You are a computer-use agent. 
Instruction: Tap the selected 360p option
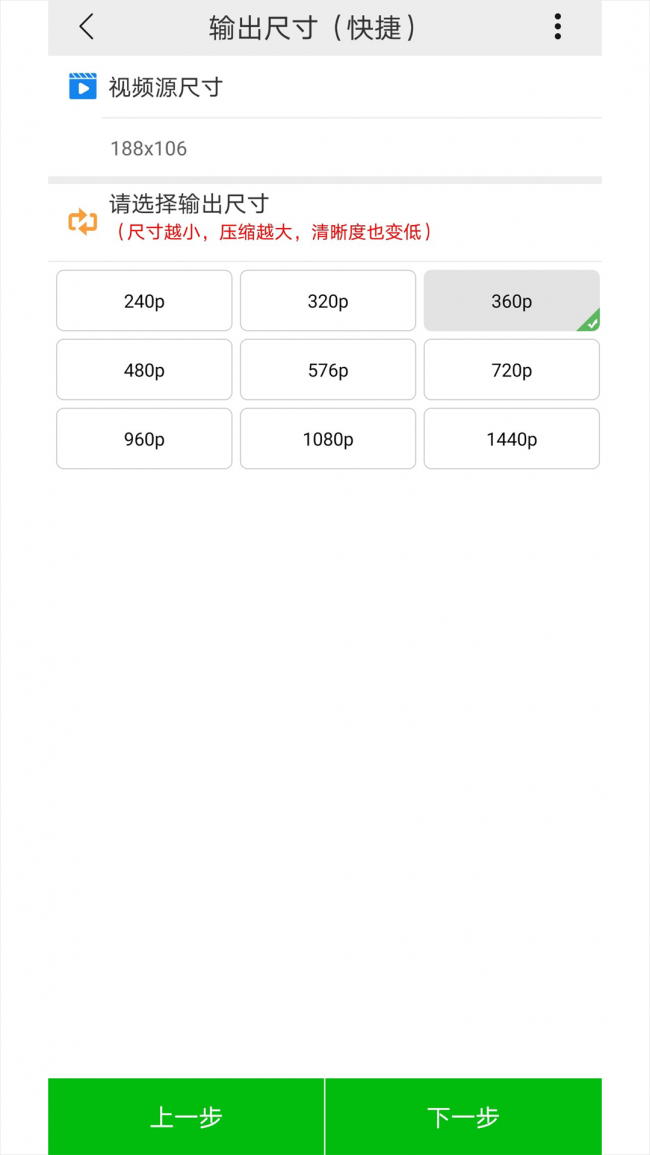click(x=511, y=301)
